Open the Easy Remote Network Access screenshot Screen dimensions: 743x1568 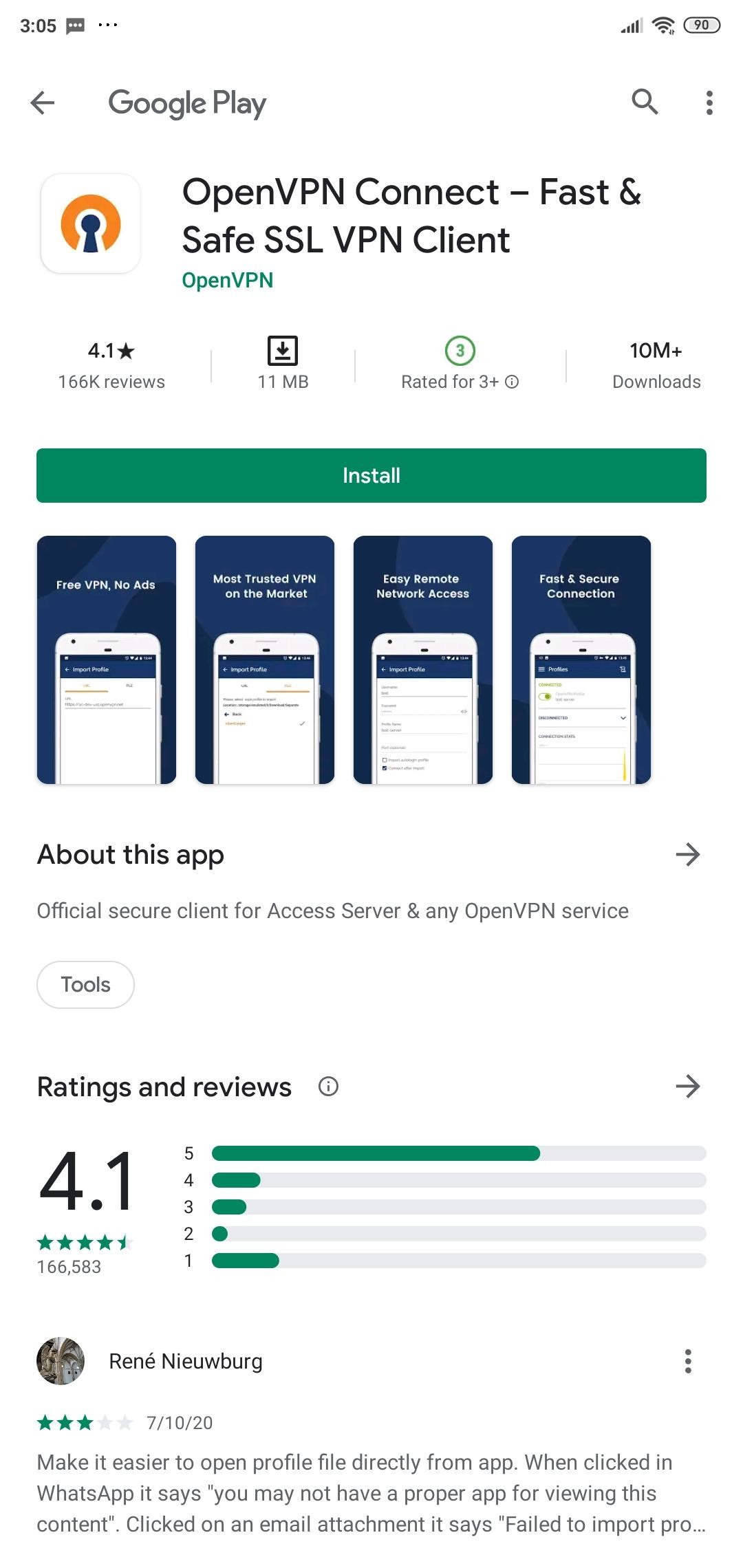pyautogui.click(x=423, y=660)
